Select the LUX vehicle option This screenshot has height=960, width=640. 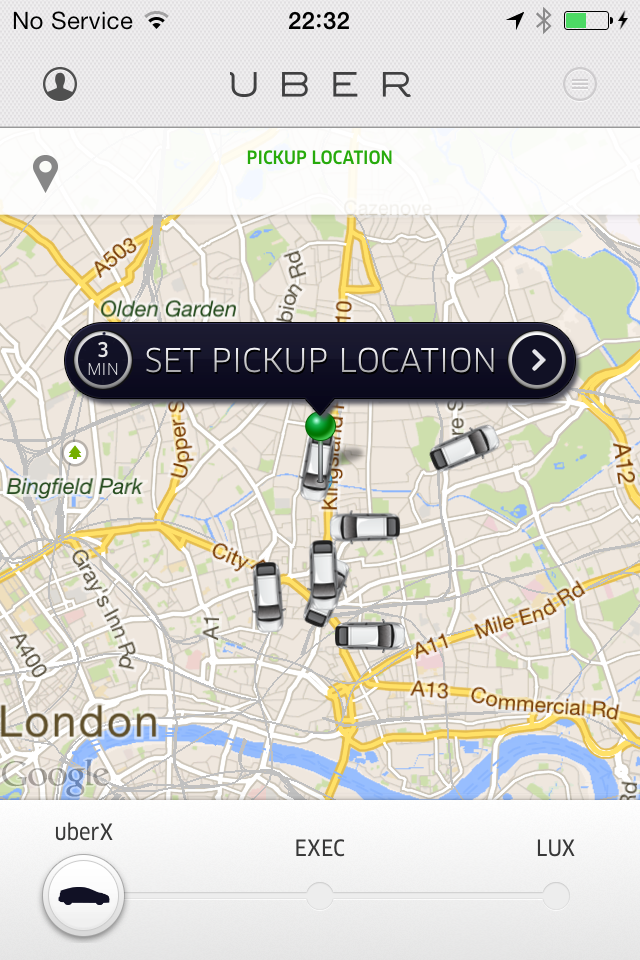(556, 895)
